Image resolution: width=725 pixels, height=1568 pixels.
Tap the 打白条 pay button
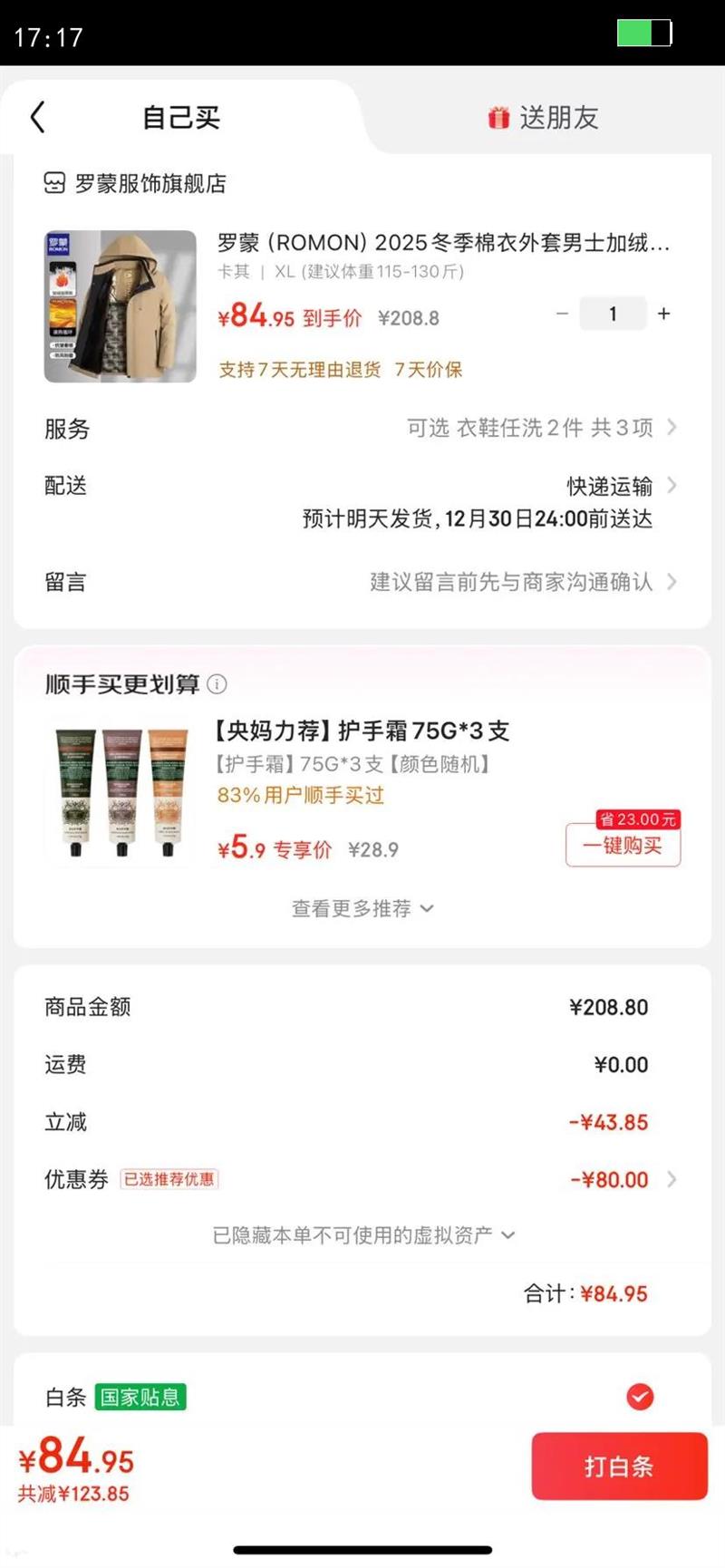click(x=619, y=1466)
